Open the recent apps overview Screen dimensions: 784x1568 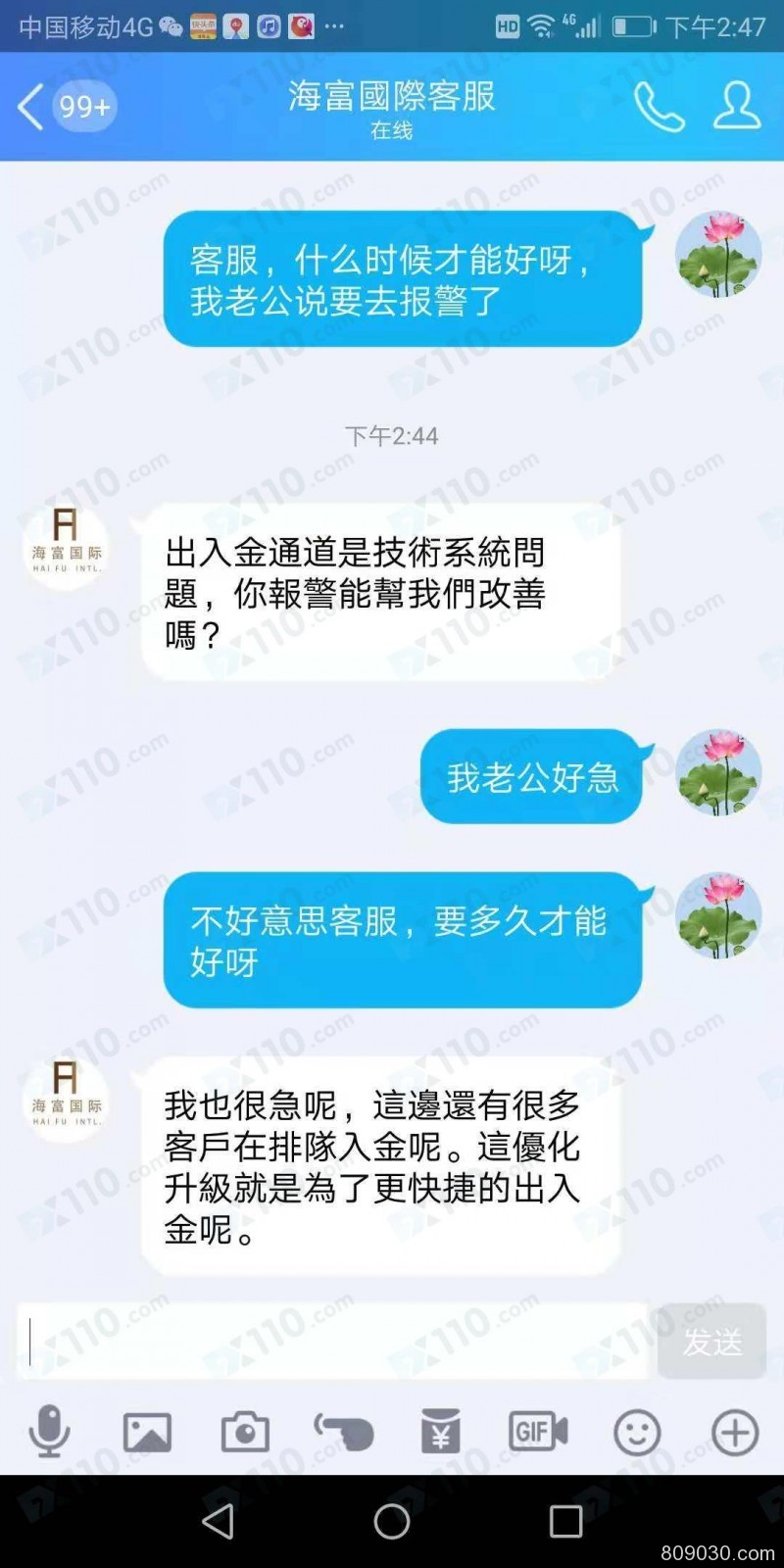[565, 1521]
